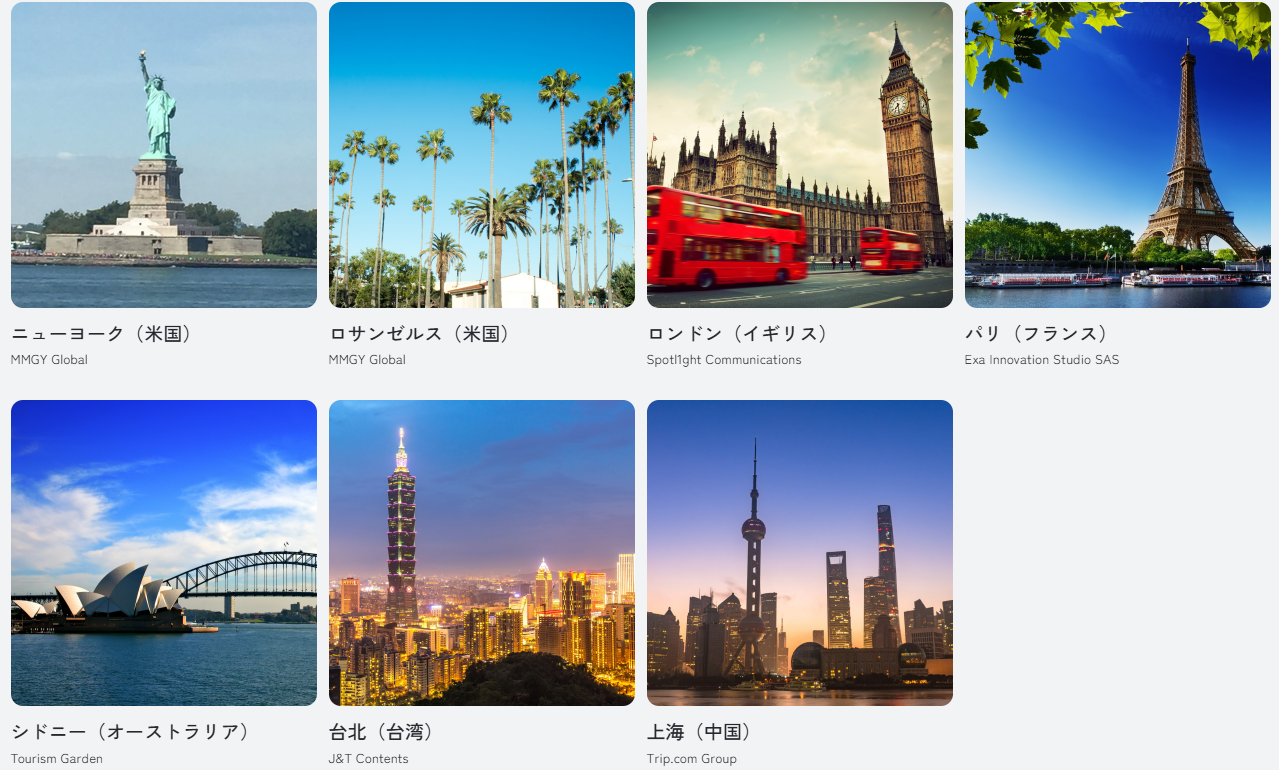Select the ロサンゼルス（米国） card
This screenshot has width=1279, height=770.
click(x=482, y=155)
